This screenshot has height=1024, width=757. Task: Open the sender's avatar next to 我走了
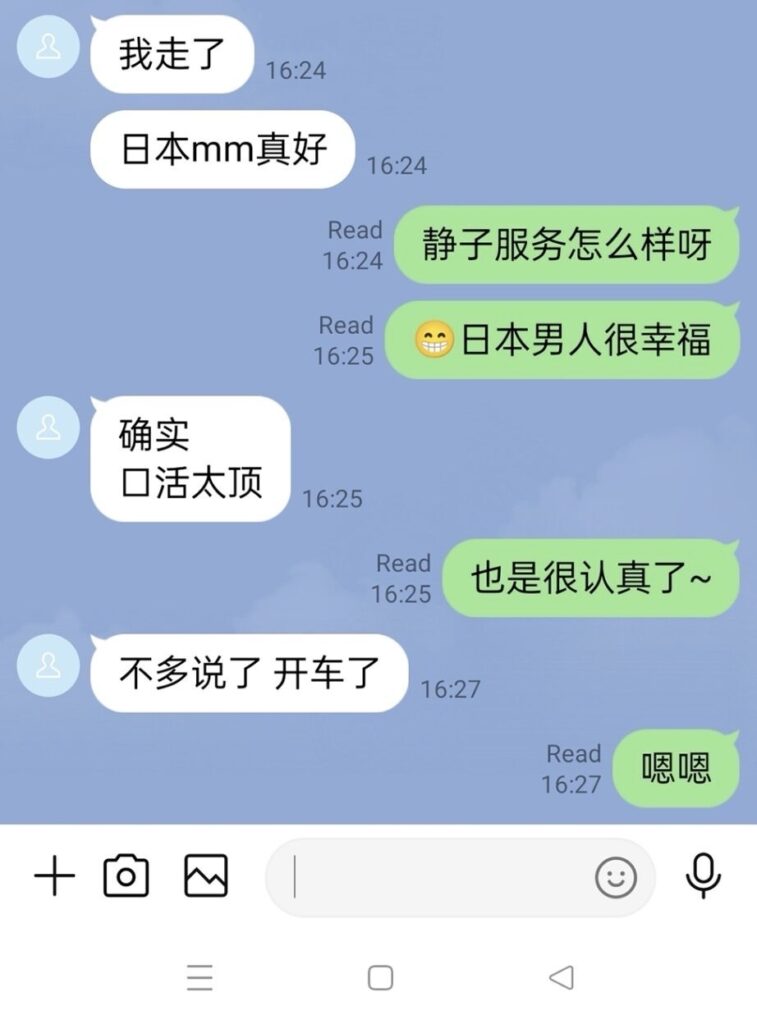[x=48, y=47]
